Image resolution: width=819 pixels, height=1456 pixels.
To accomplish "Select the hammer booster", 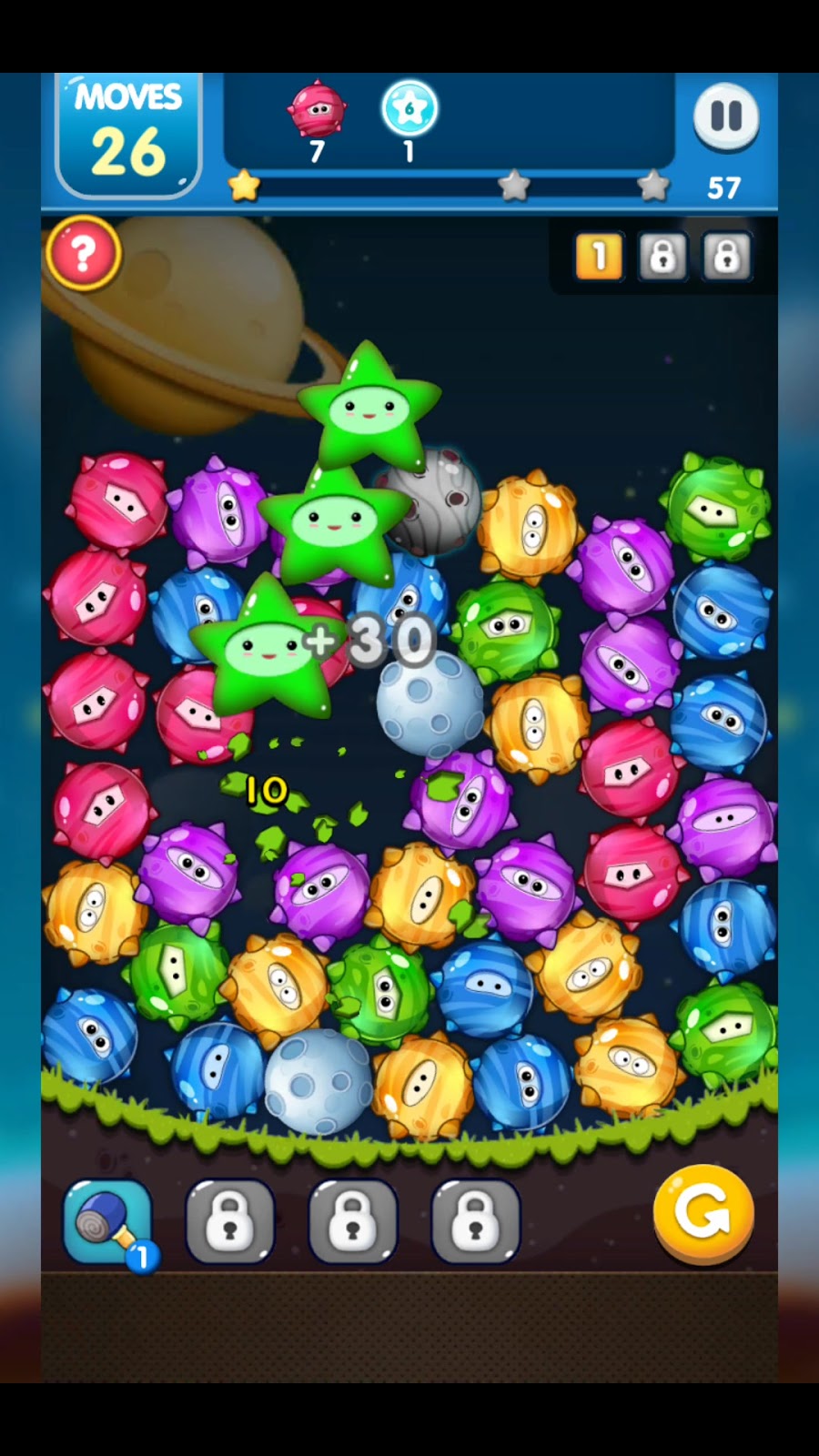I will pos(106,1221).
